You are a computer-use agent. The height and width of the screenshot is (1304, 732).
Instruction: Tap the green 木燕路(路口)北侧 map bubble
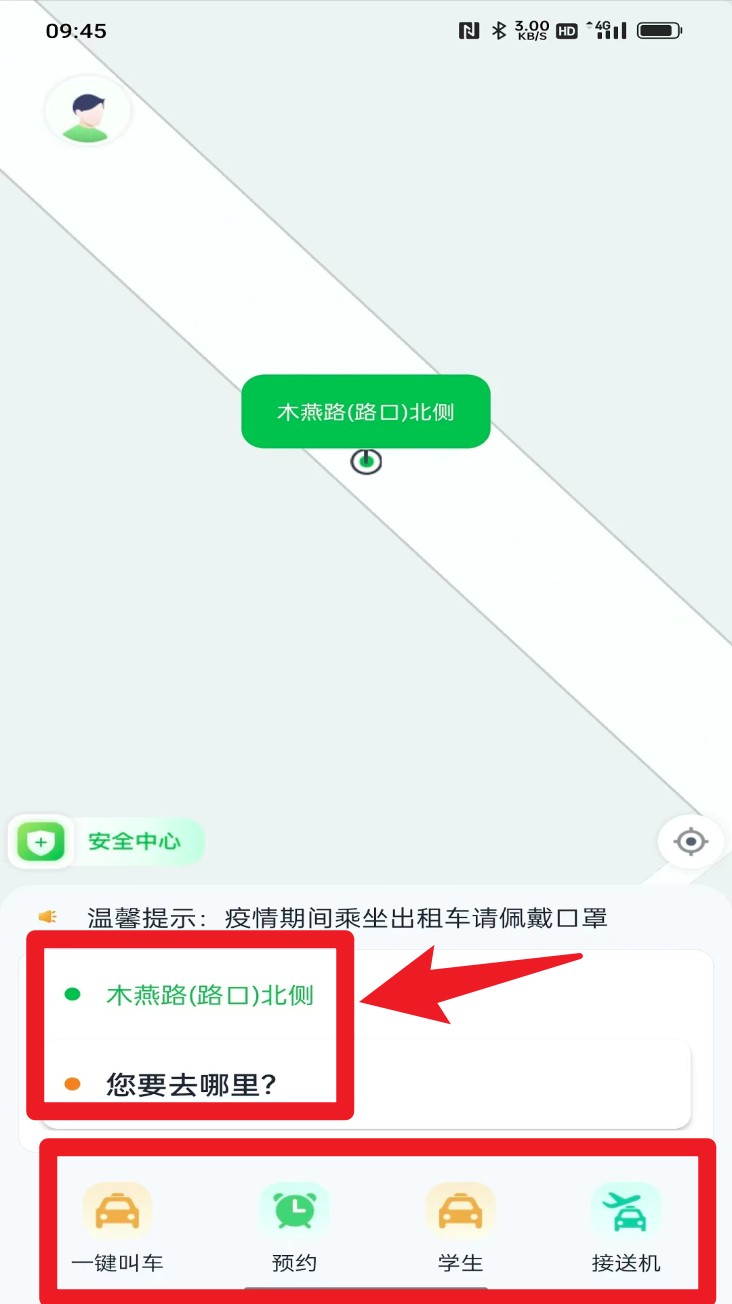click(x=365, y=411)
